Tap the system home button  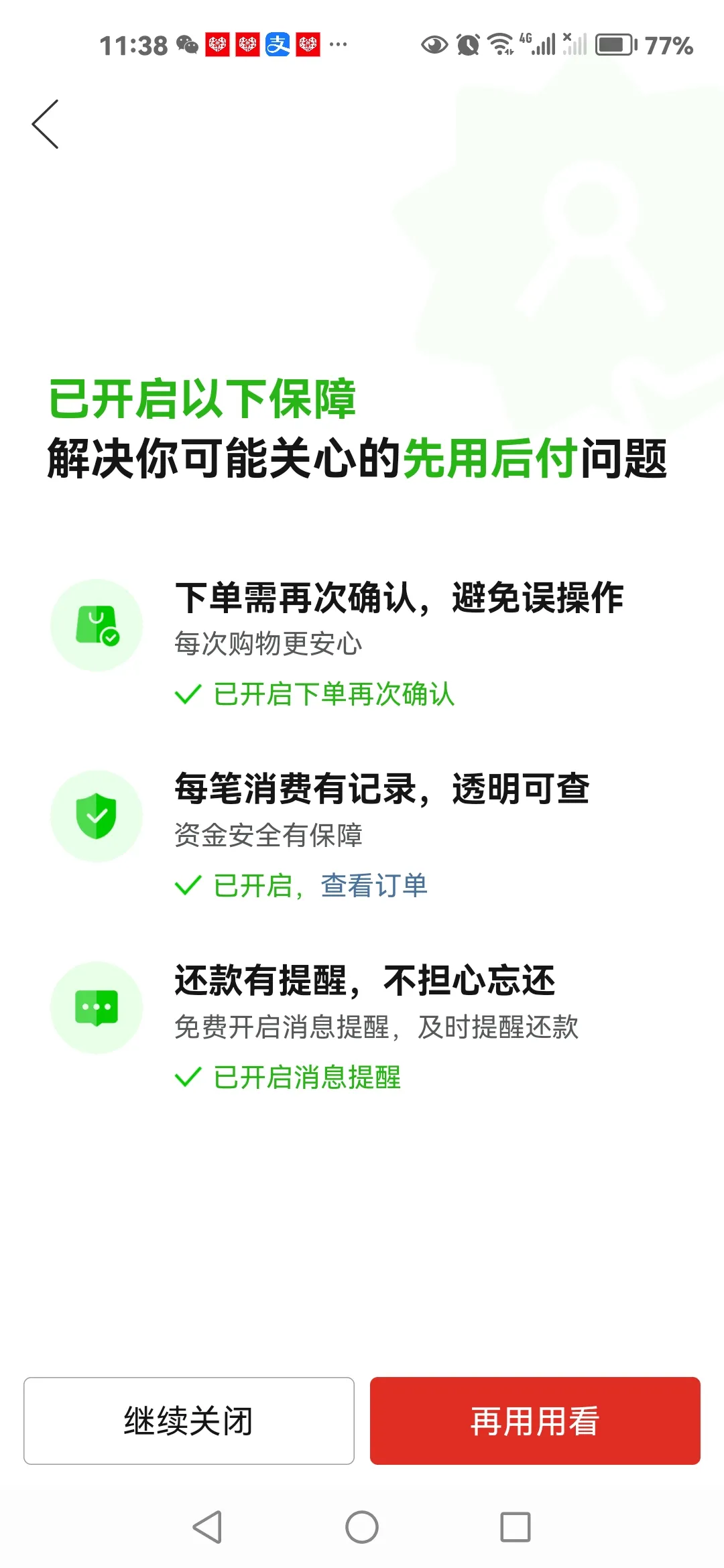[362, 1527]
